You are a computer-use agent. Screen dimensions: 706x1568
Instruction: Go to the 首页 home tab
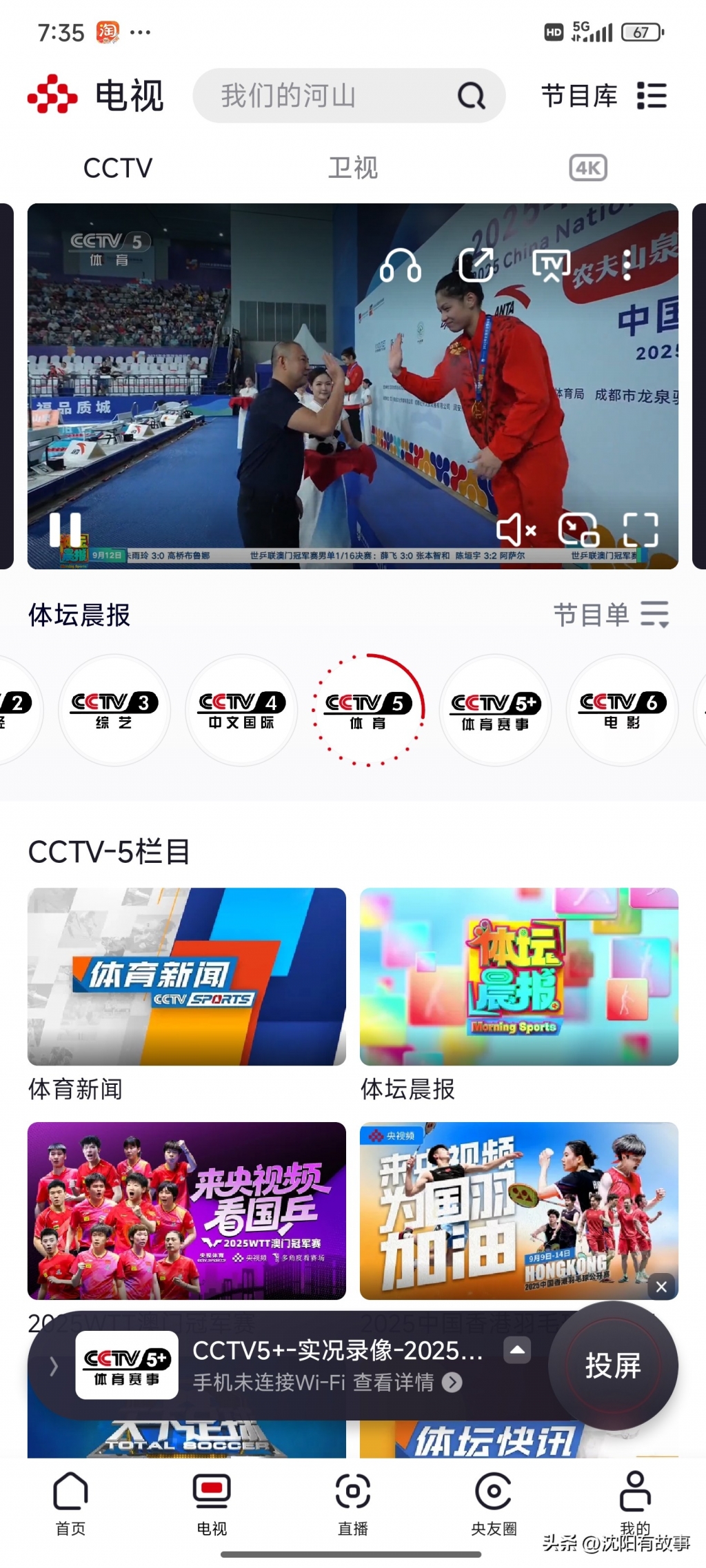[70, 1500]
